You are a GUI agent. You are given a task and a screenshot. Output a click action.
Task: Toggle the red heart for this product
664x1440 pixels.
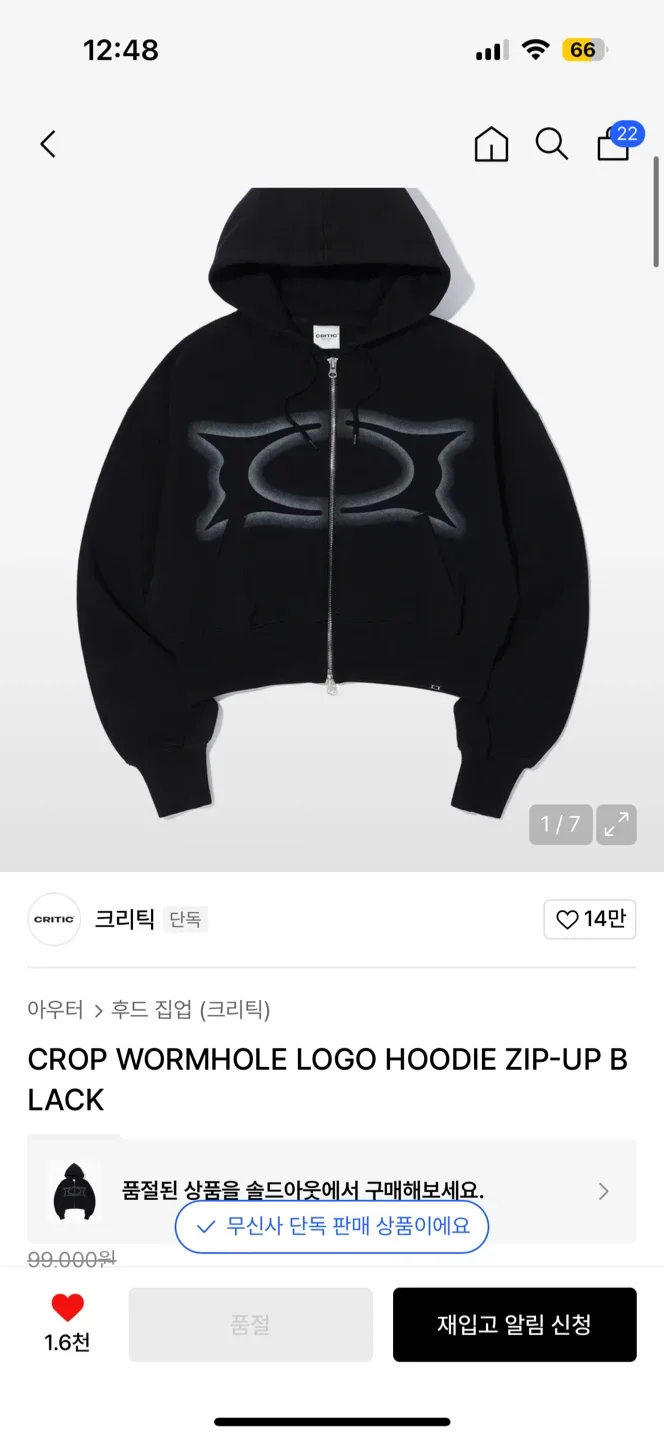click(68, 1308)
